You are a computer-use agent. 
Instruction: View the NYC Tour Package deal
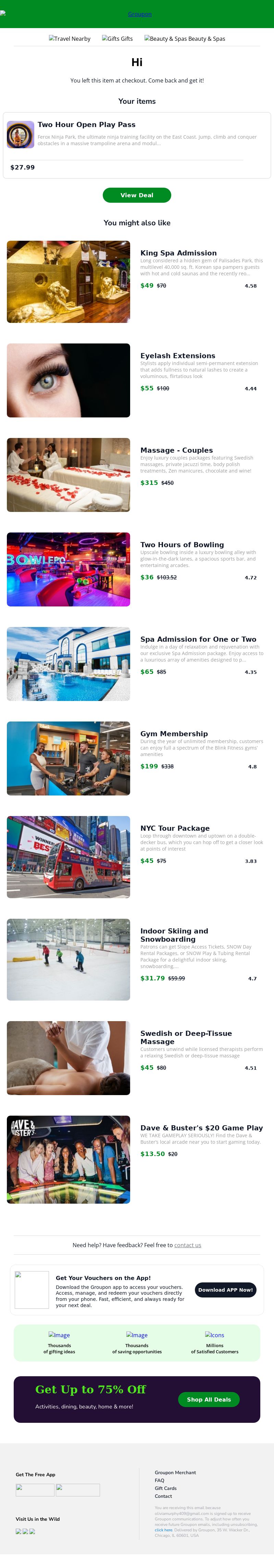(x=174, y=828)
